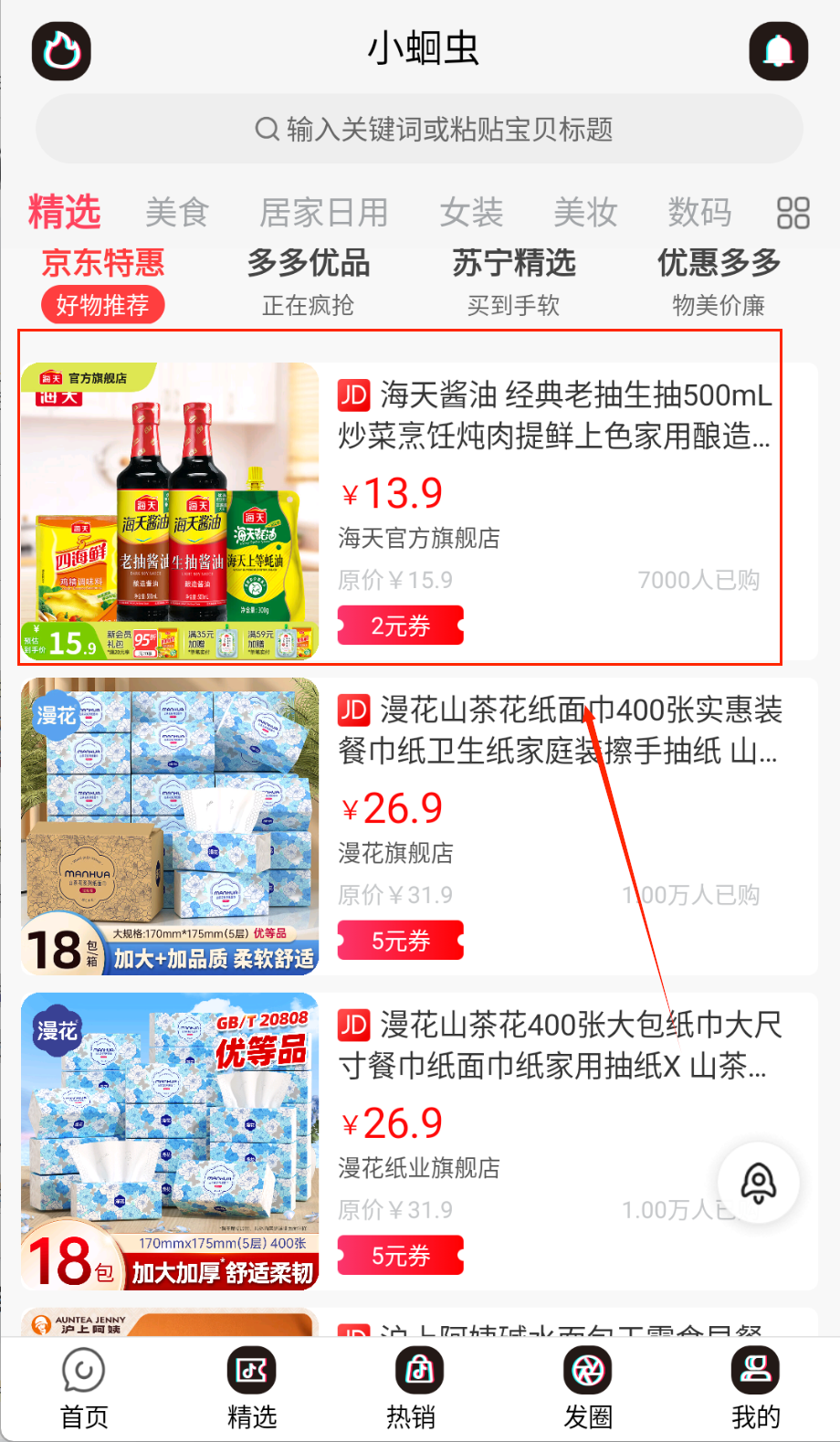Switch to the 美食 category tab
This screenshot has height=1442, width=840.
coord(177,213)
